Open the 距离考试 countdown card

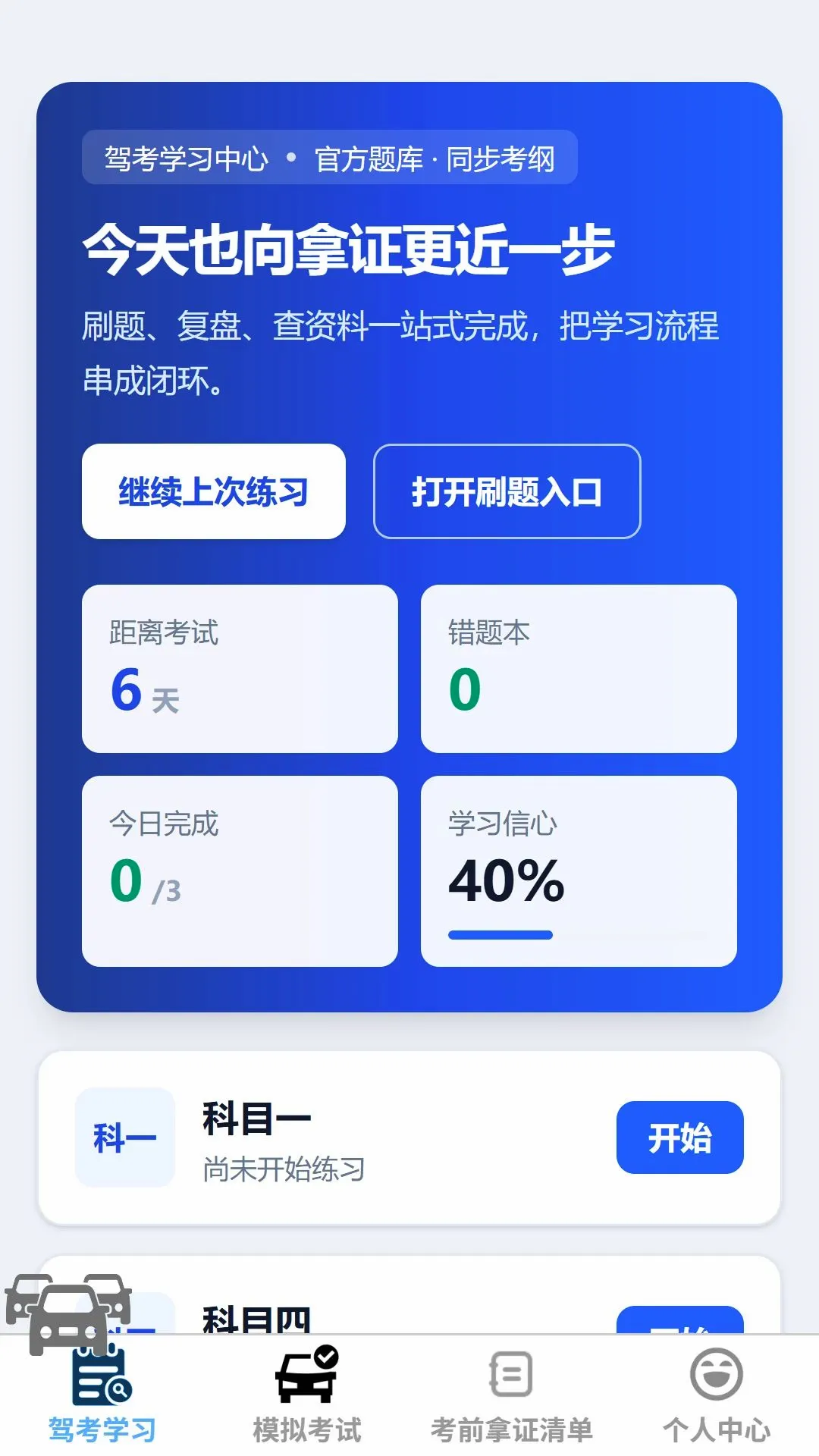point(240,669)
